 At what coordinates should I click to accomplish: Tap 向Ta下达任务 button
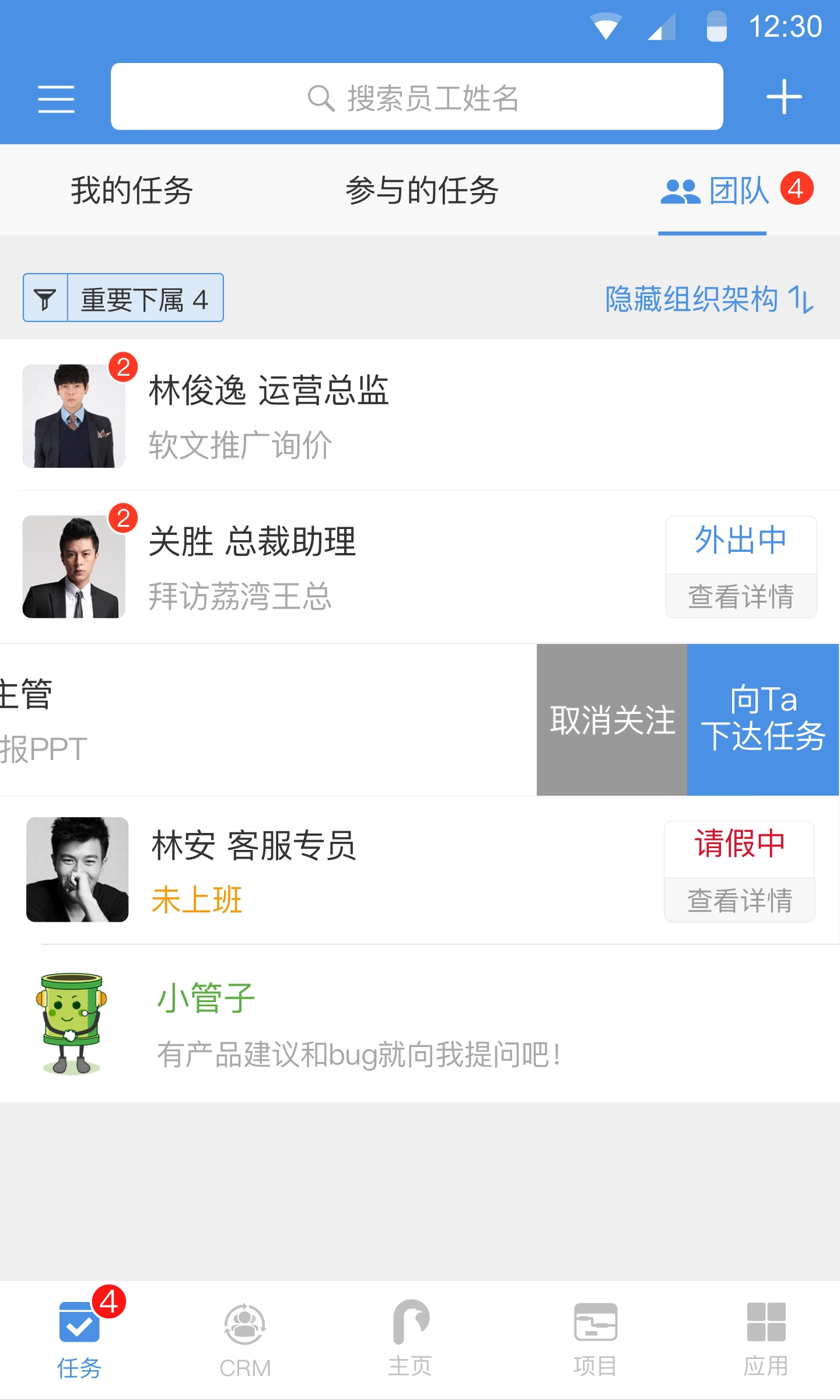tap(763, 720)
